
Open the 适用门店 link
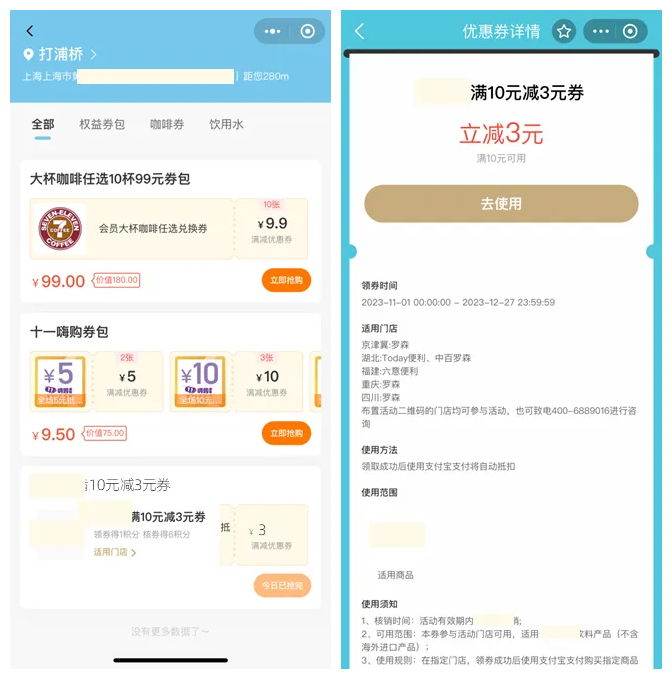pos(114,553)
